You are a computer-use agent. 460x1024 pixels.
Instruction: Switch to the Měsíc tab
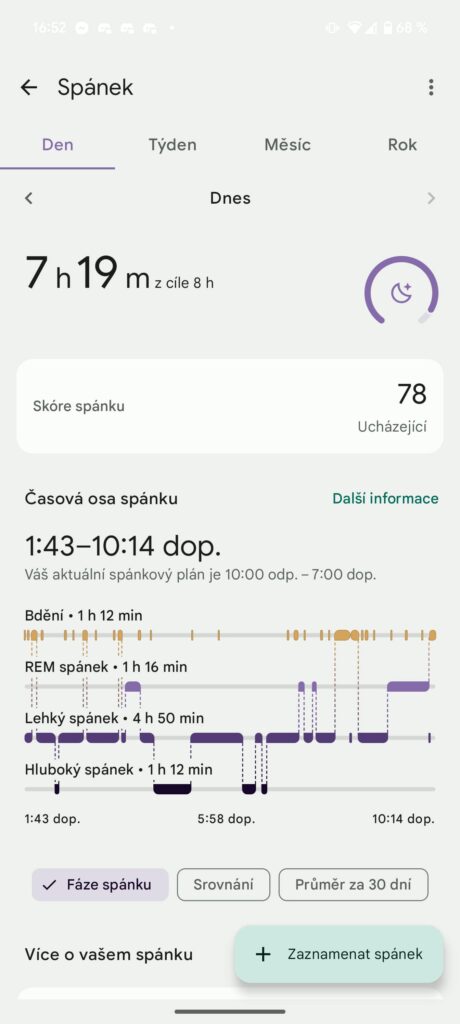[x=288, y=145]
